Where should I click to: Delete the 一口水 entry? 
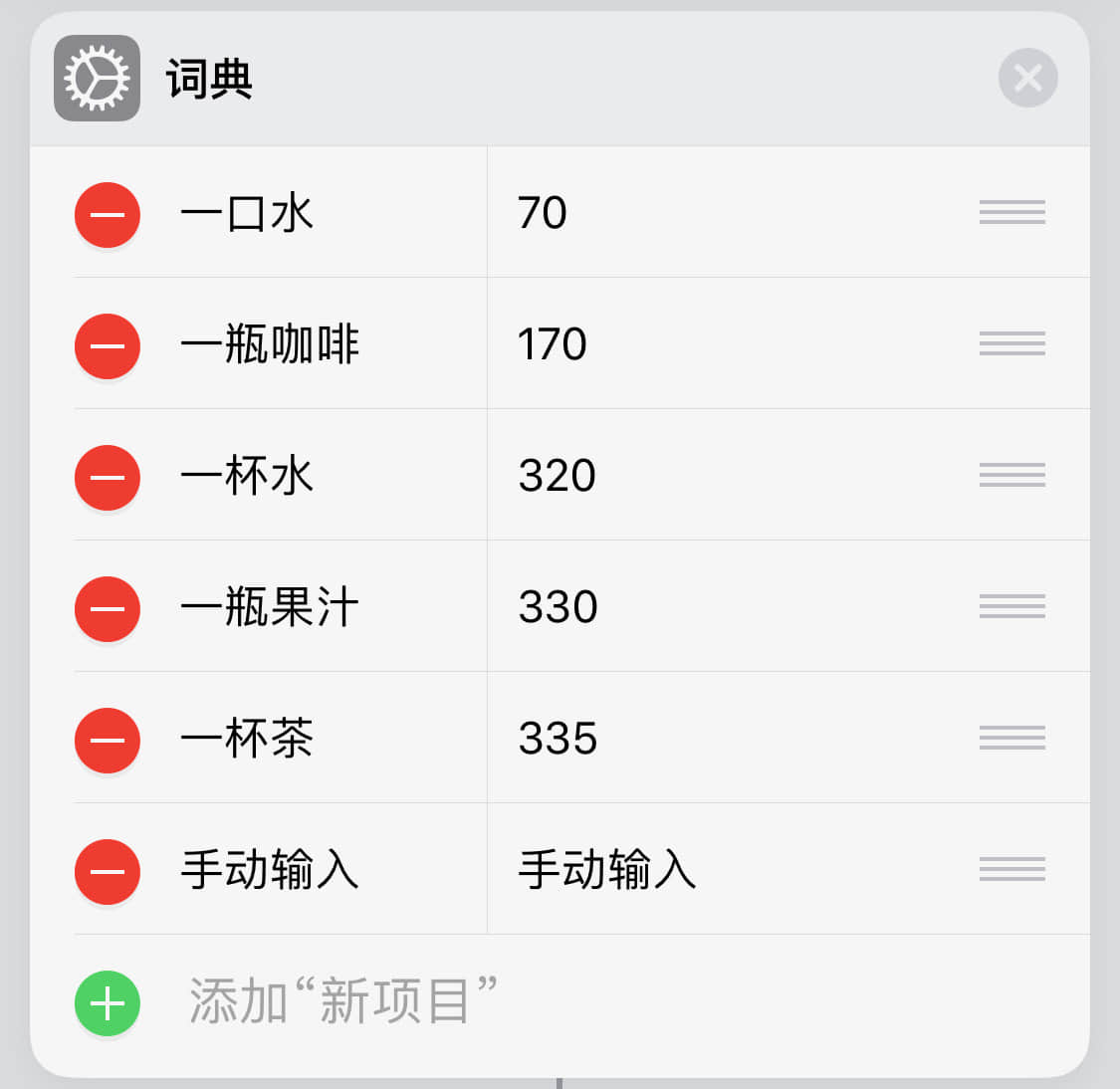tap(108, 214)
